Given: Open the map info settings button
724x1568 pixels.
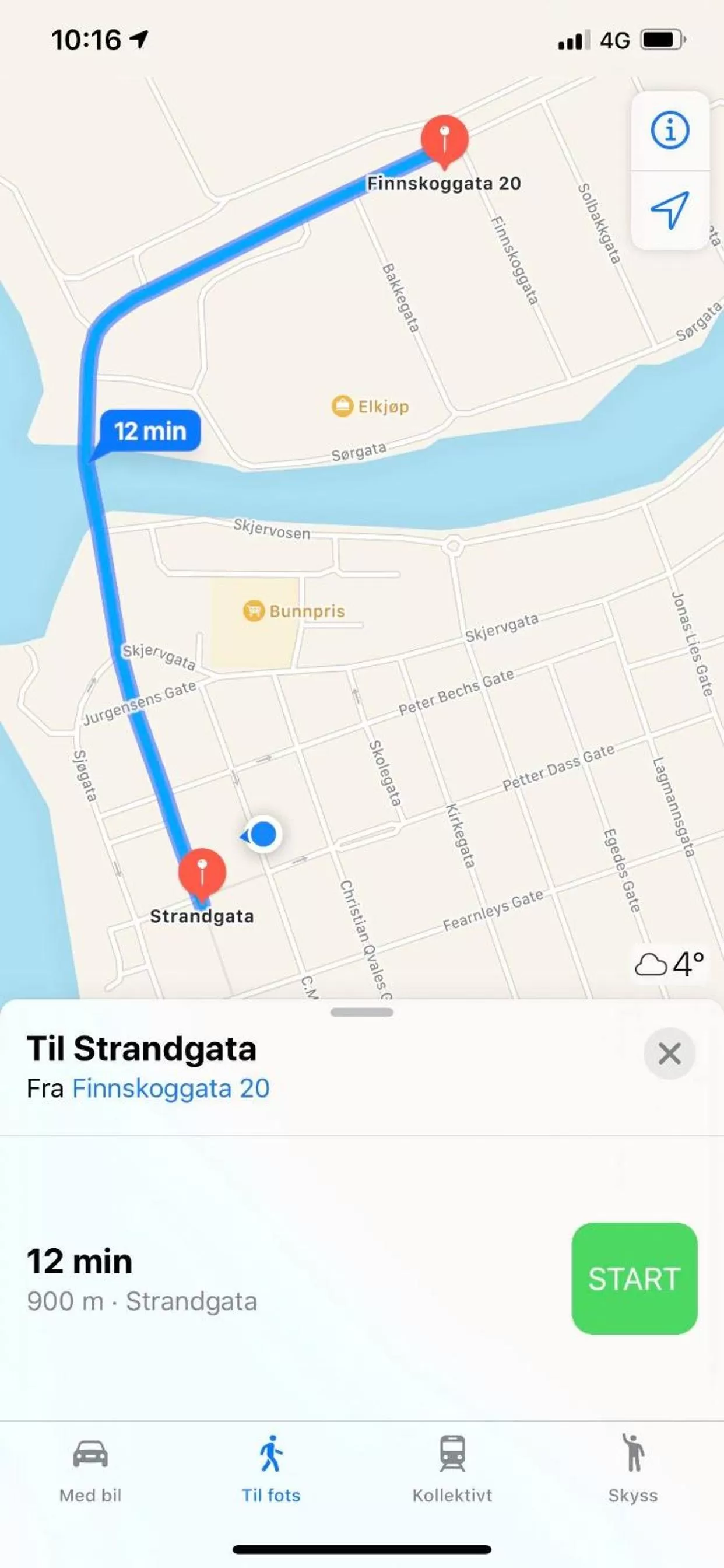Looking at the screenshot, I should point(670,130).
